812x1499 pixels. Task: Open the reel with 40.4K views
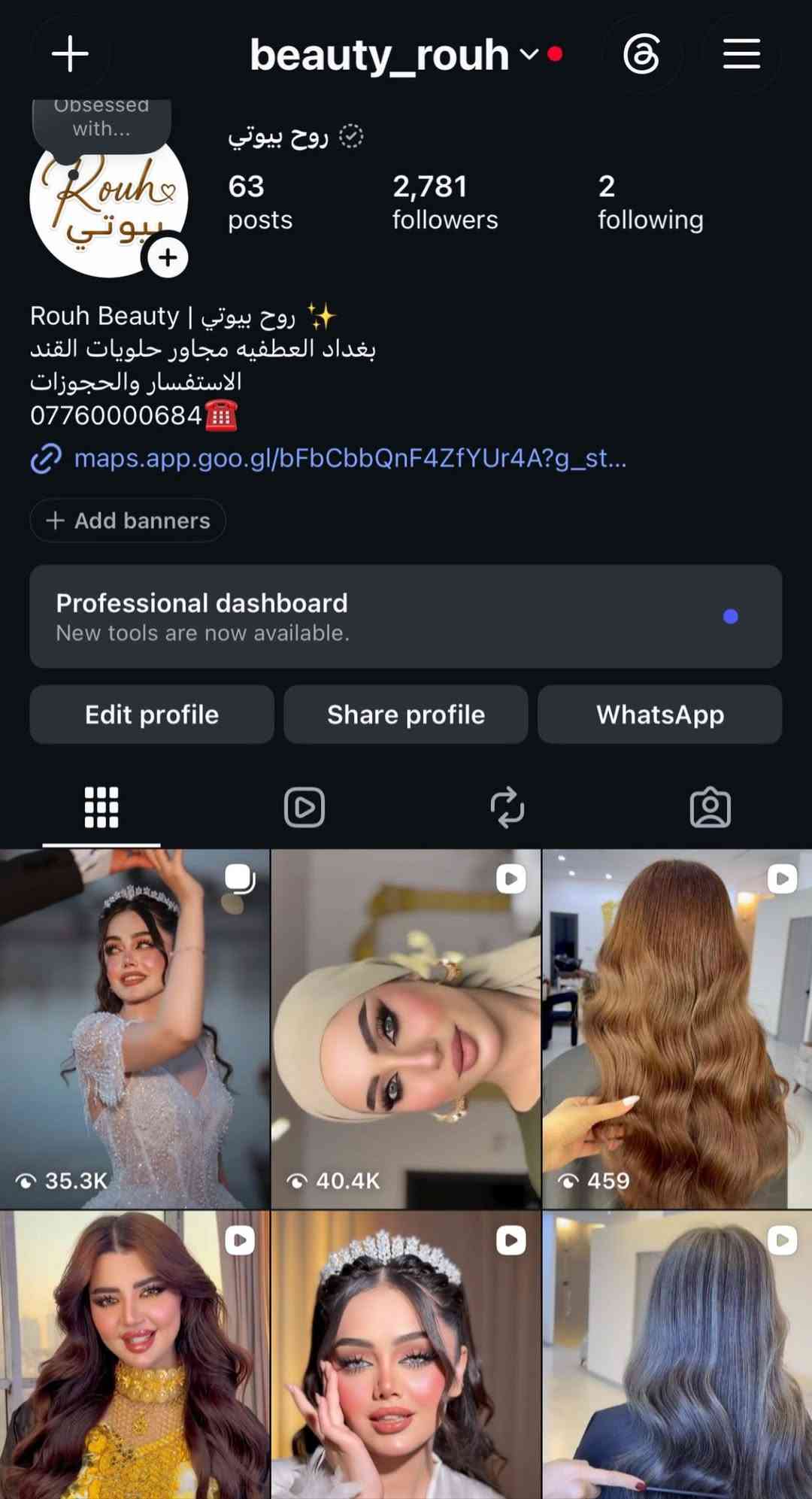click(406, 1029)
